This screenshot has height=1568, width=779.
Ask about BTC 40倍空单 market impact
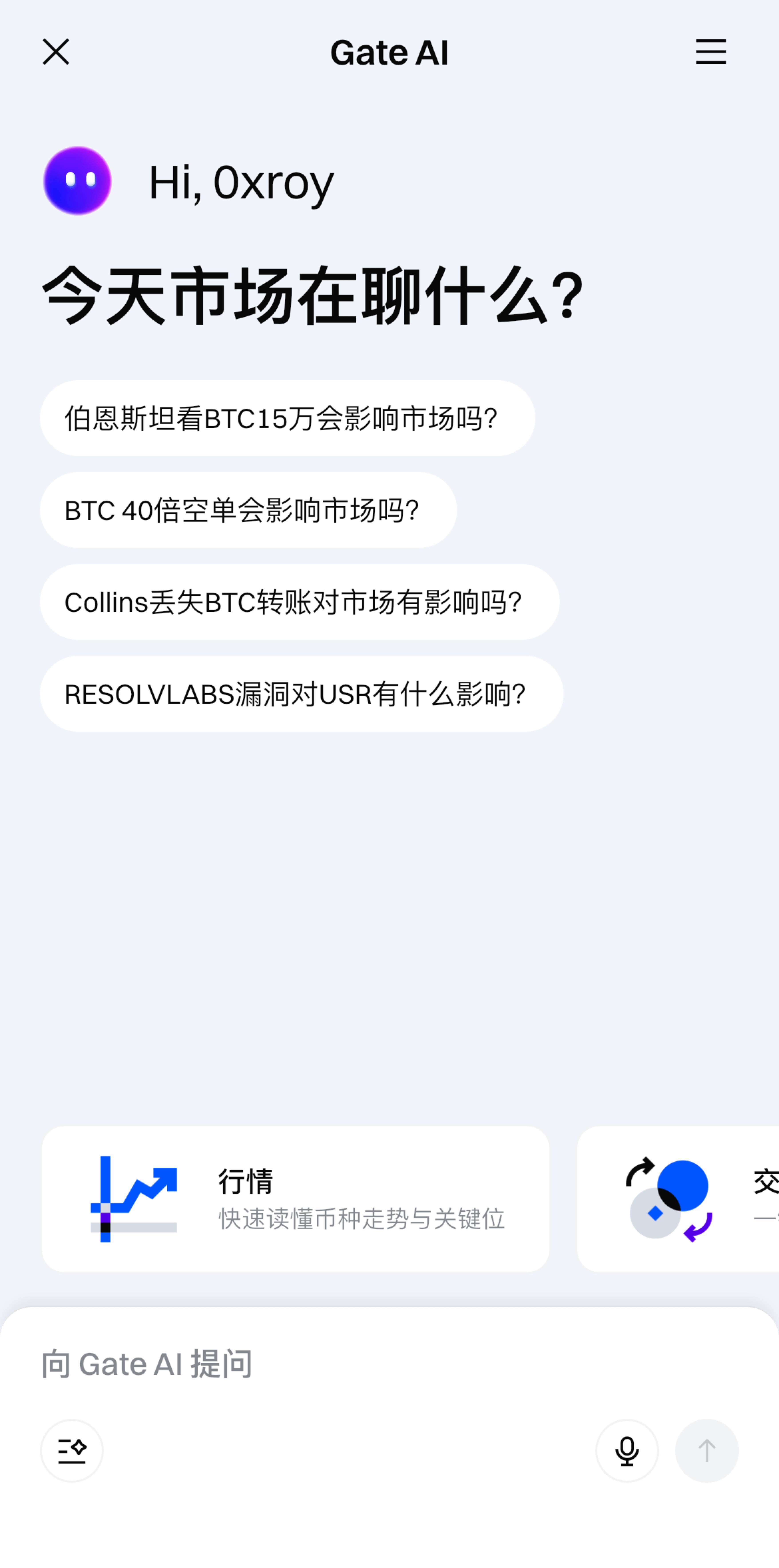tap(248, 510)
